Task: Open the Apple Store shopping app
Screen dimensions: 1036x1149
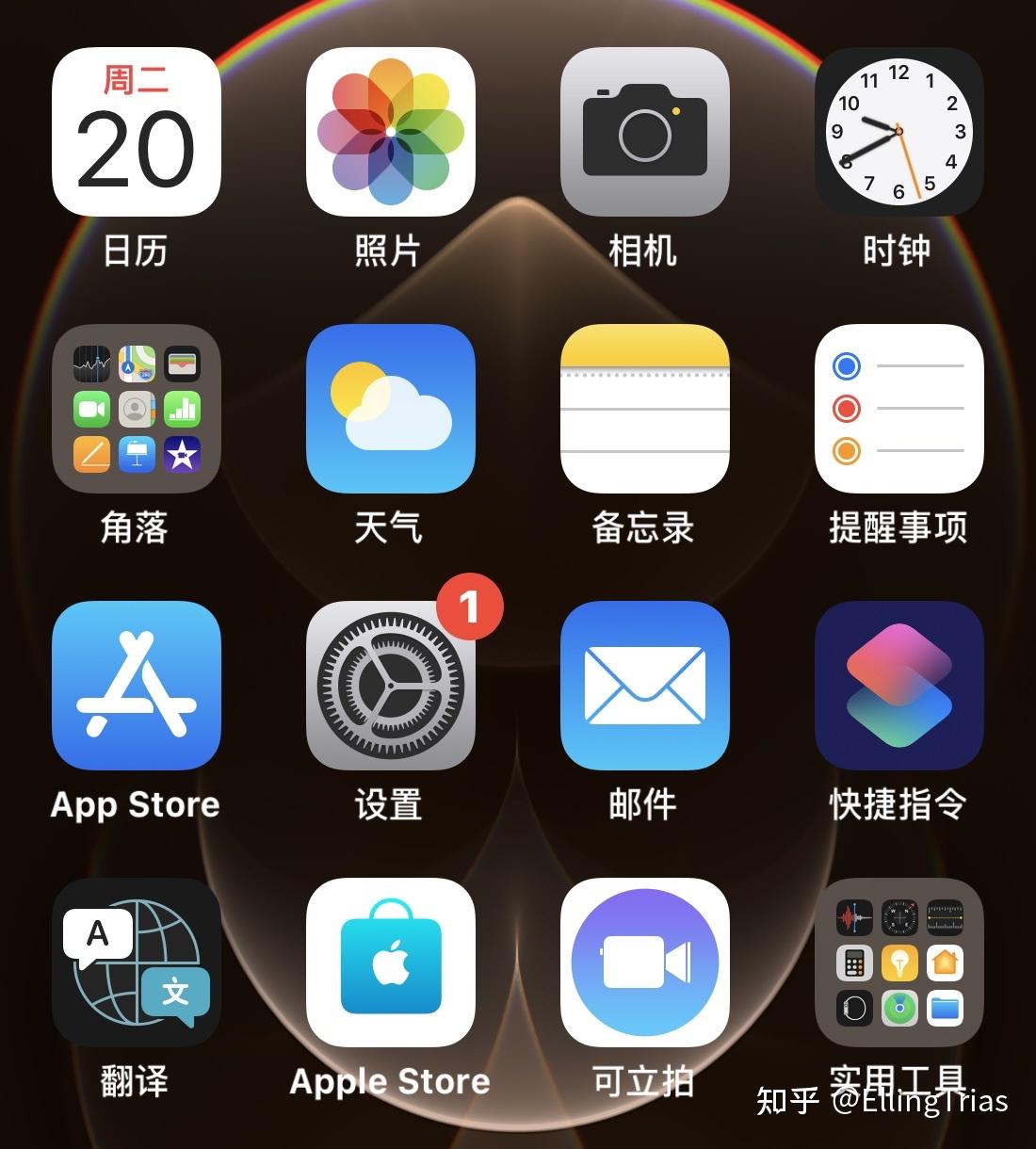Action: (390, 963)
